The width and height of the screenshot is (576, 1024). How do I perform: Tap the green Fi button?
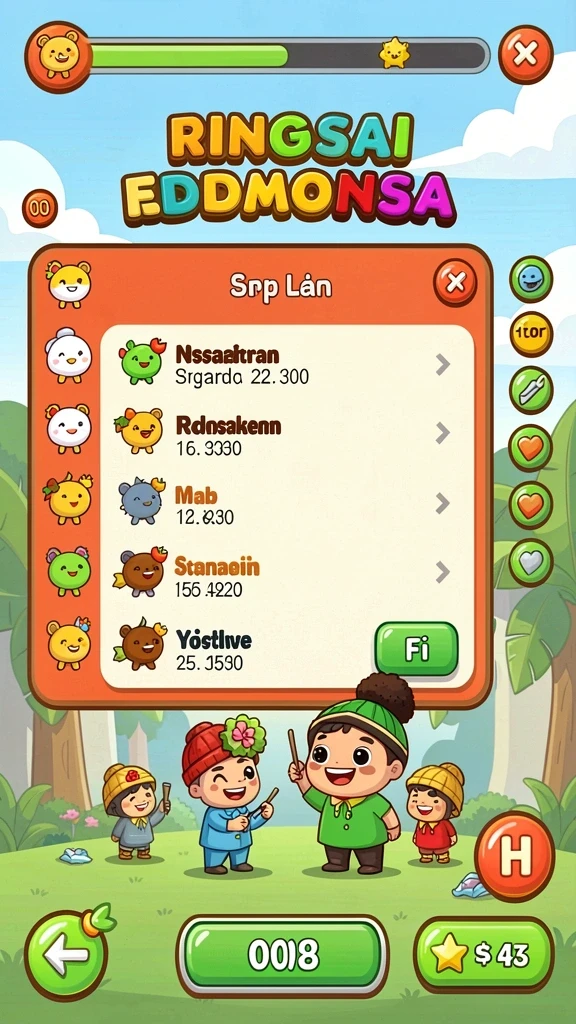click(x=416, y=648)
